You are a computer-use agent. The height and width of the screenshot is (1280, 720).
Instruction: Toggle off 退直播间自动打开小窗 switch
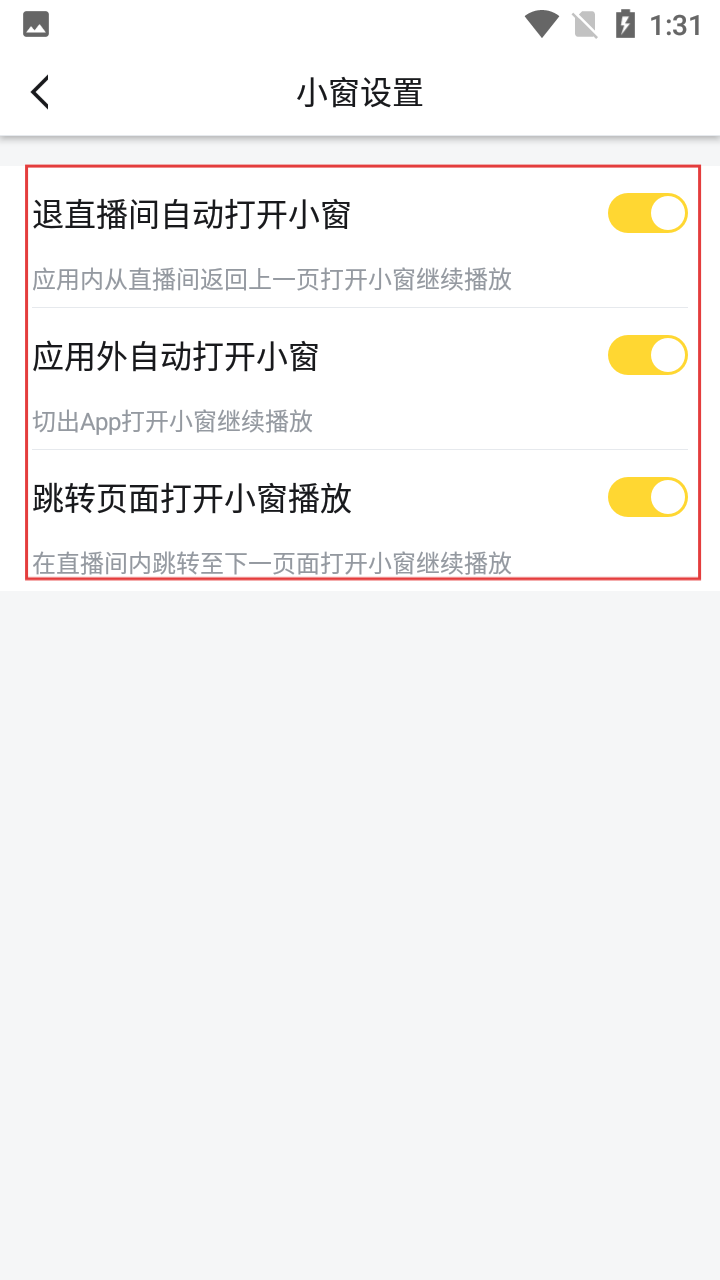pyautogui.click(x=647, y=214)
